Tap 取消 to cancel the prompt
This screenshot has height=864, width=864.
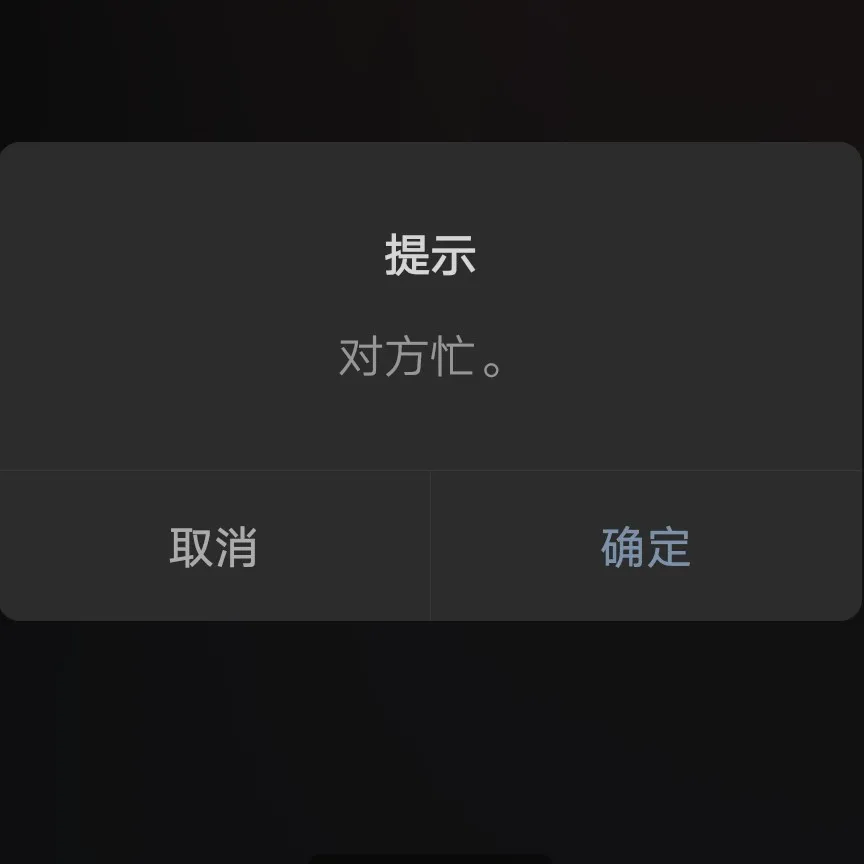click(213, 547)
